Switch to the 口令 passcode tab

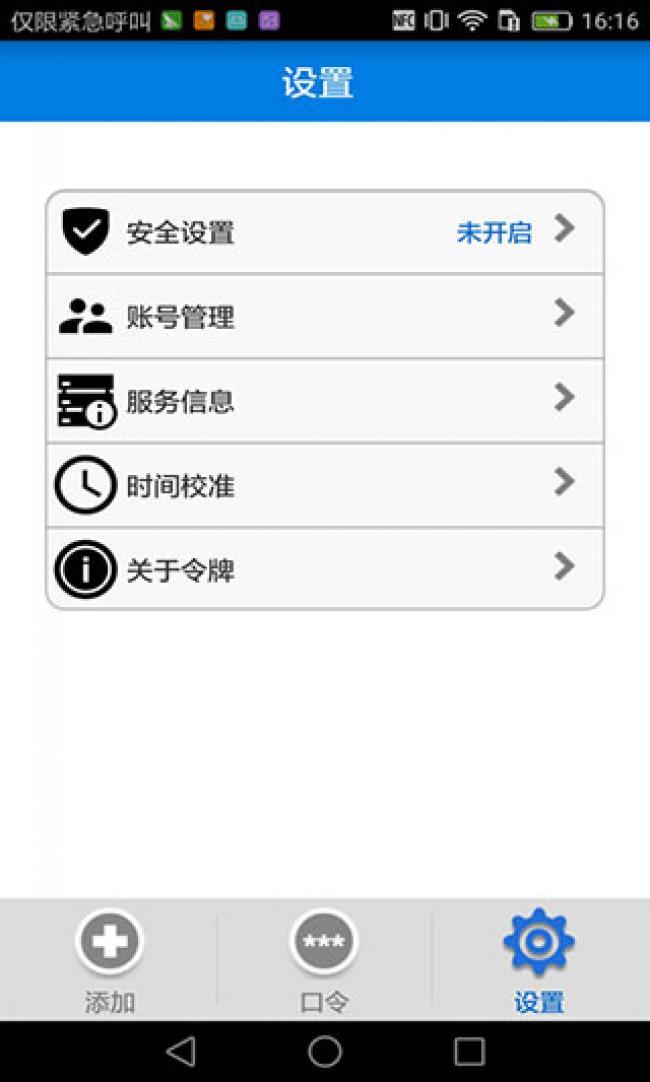coord(324,958)
